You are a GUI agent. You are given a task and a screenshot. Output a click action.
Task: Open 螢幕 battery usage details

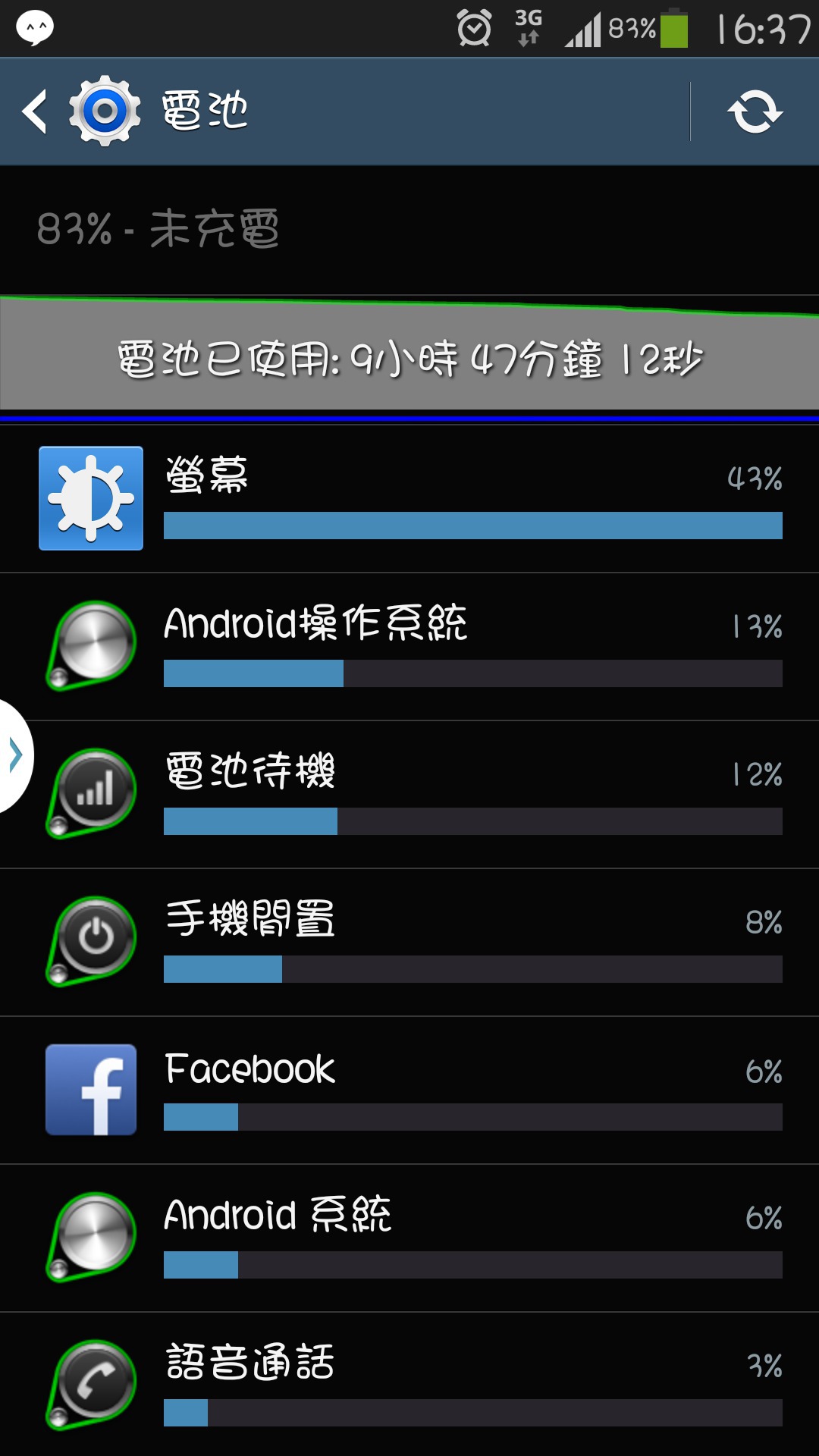pos(409,498)
